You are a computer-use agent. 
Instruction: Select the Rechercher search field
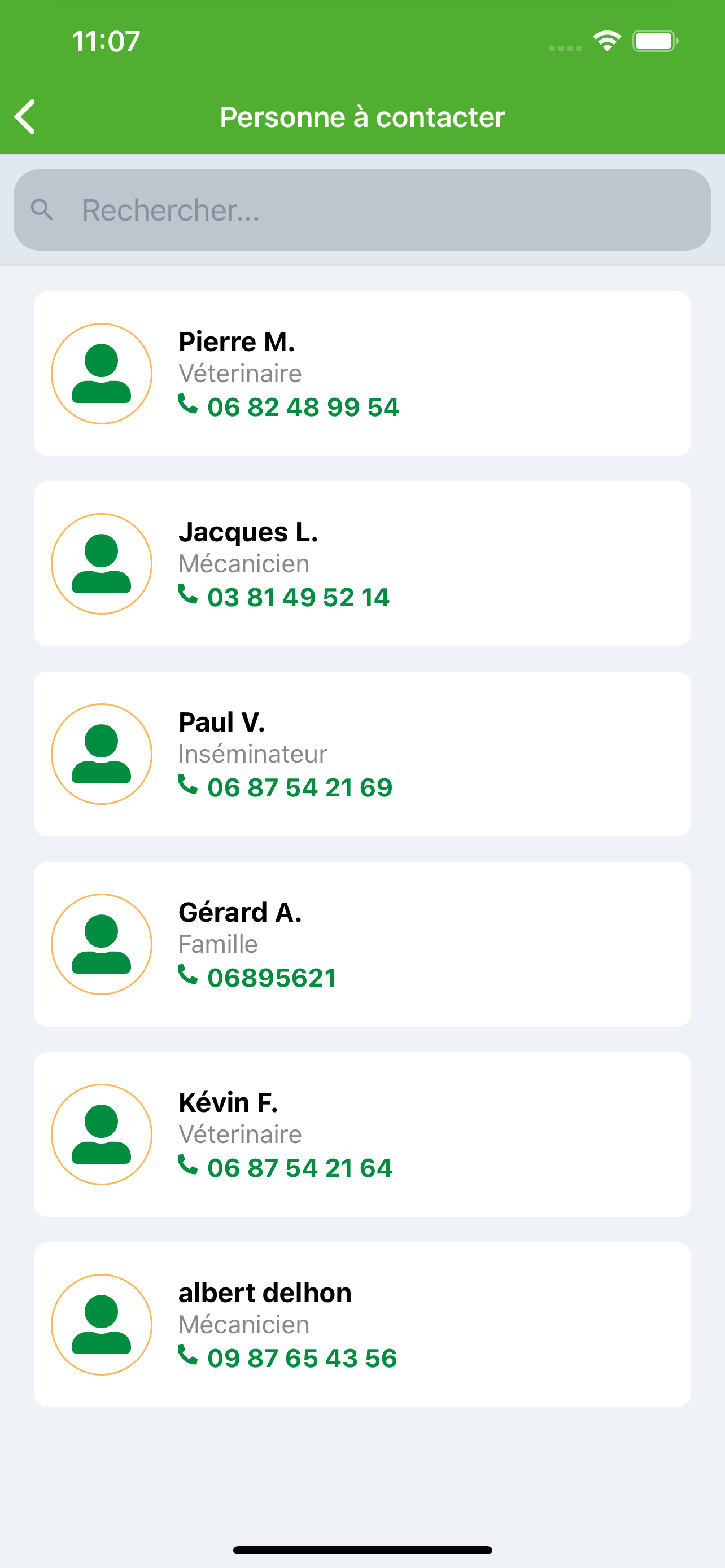[362, 209]
